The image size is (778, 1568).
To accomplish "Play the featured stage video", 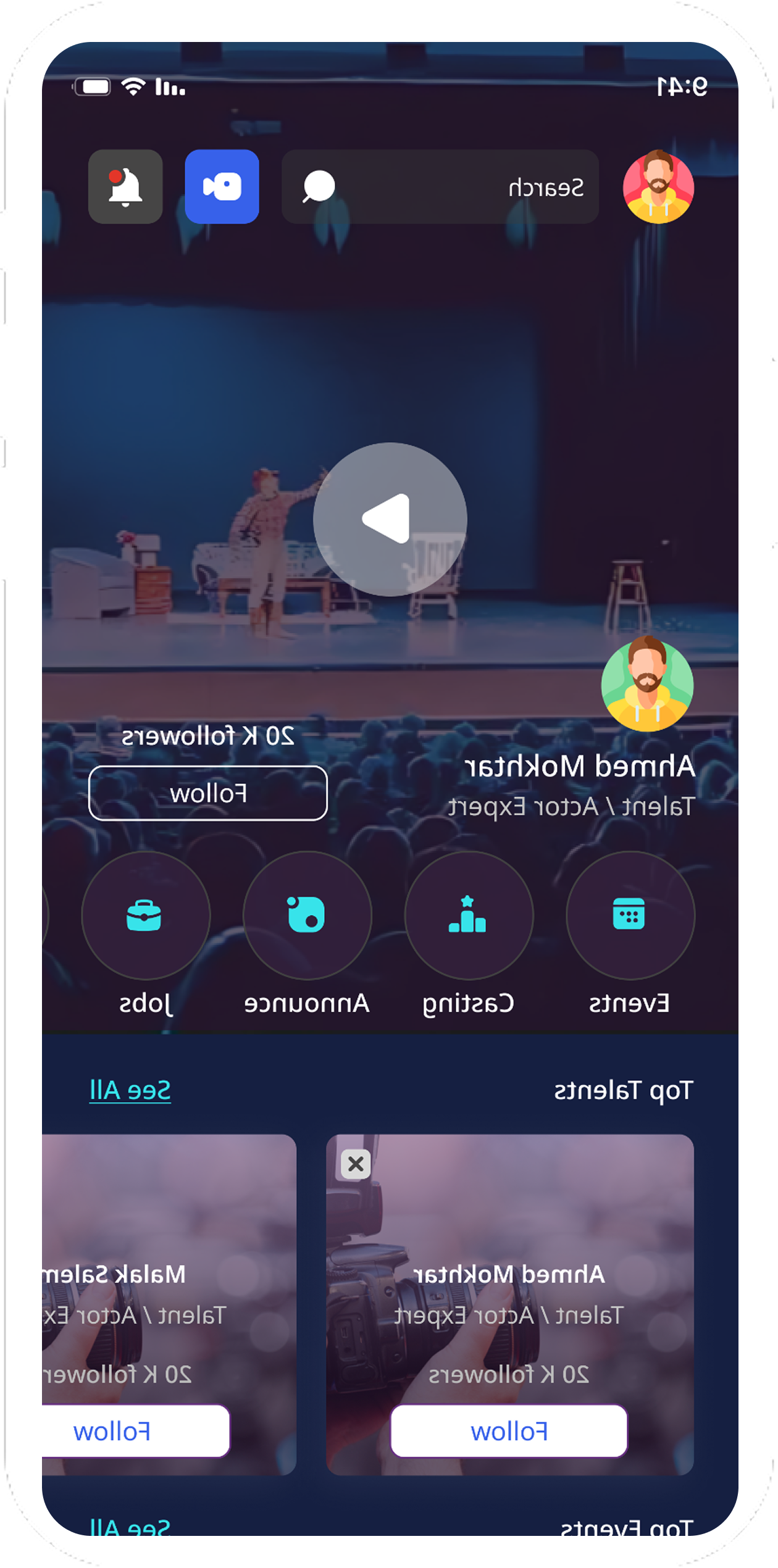I will click(x=390, y=519).
